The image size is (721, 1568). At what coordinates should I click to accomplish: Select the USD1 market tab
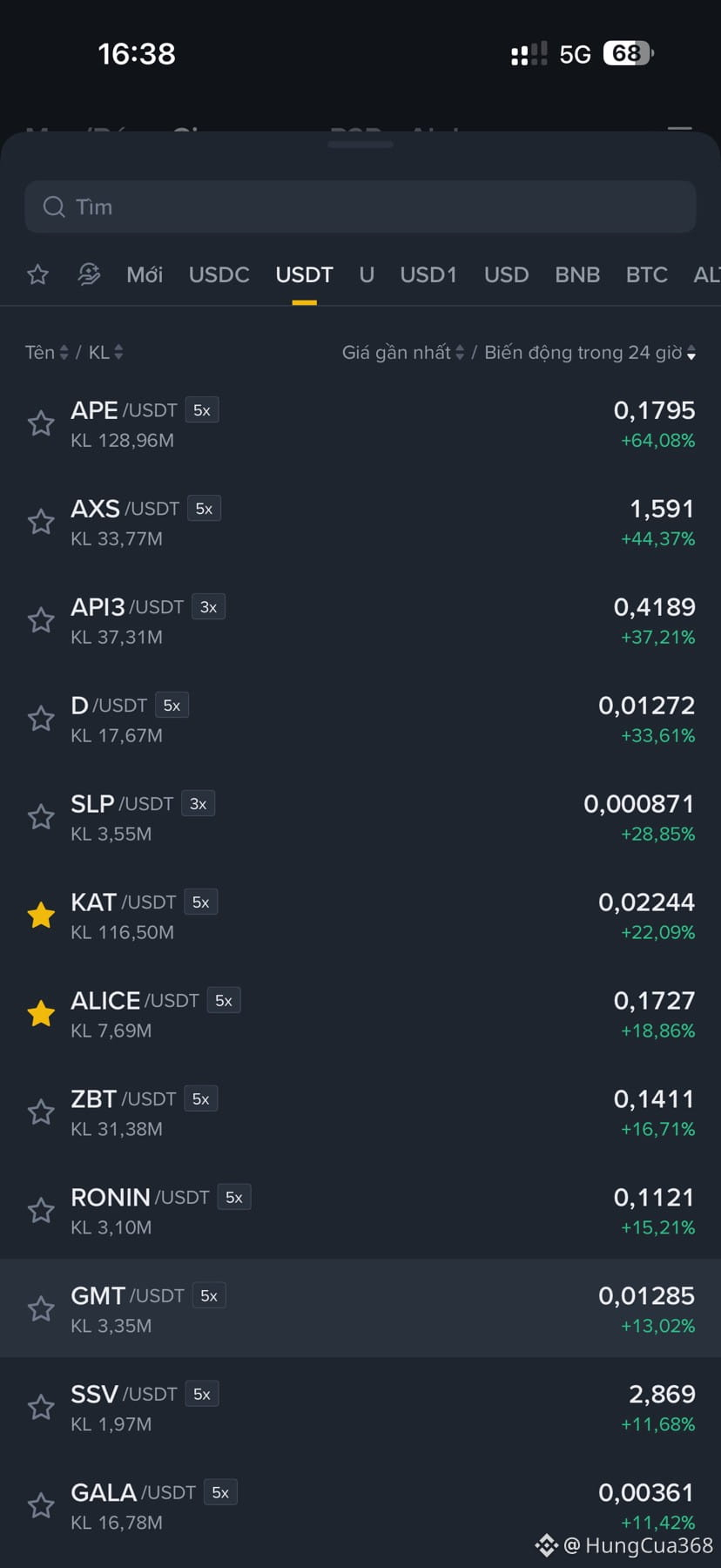click(428, 275)
